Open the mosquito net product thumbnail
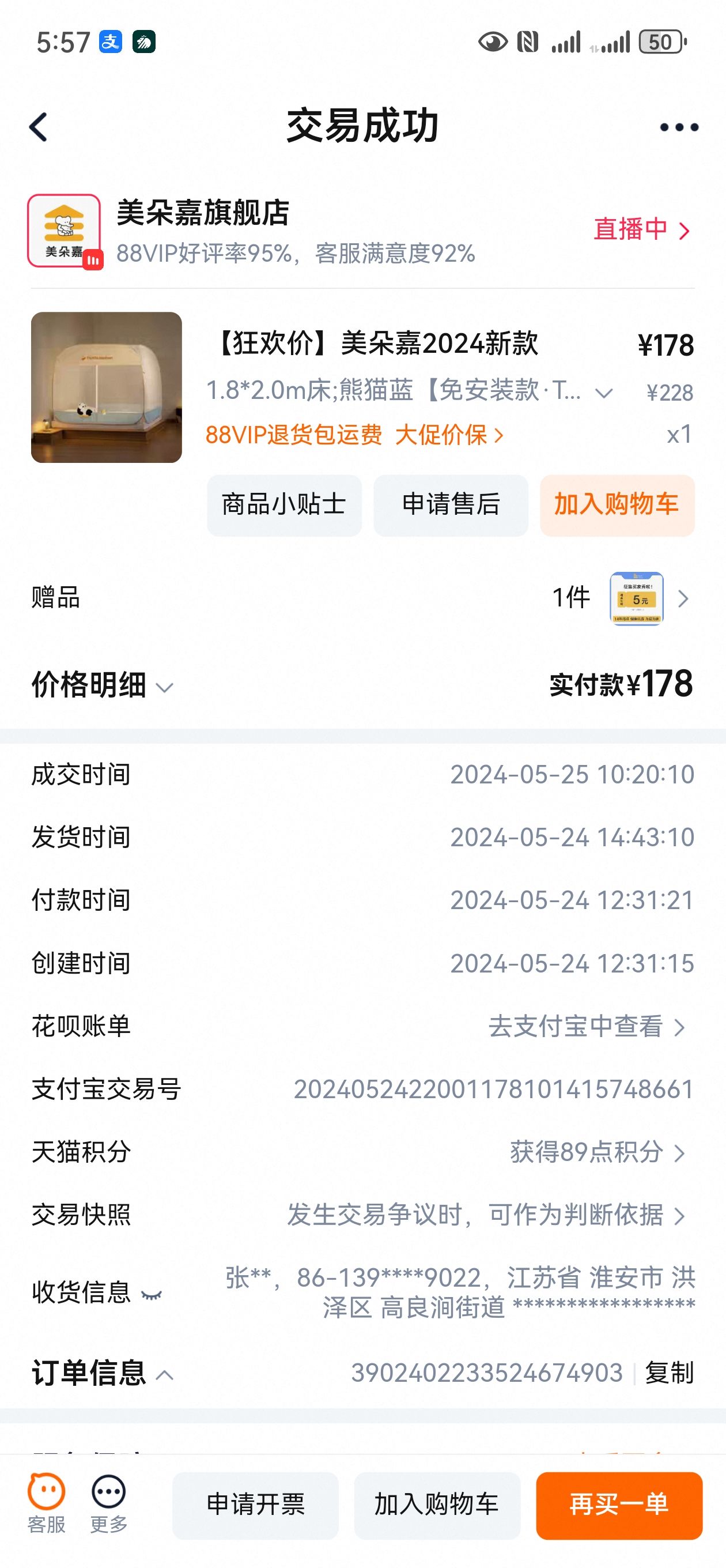The width and height of the screenshot is (726, 1568). click(107, 387)
